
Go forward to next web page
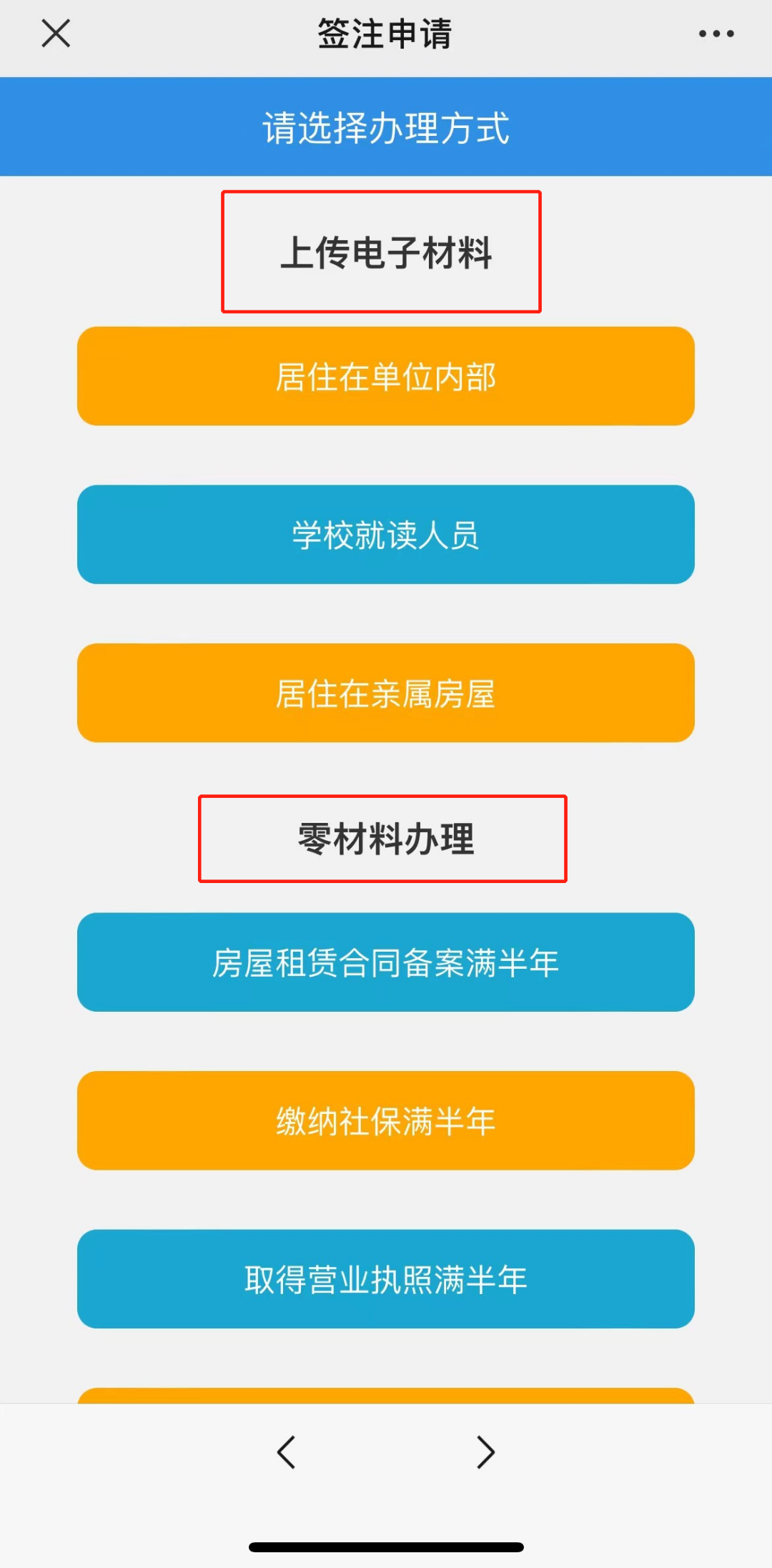click(486, 1452)
